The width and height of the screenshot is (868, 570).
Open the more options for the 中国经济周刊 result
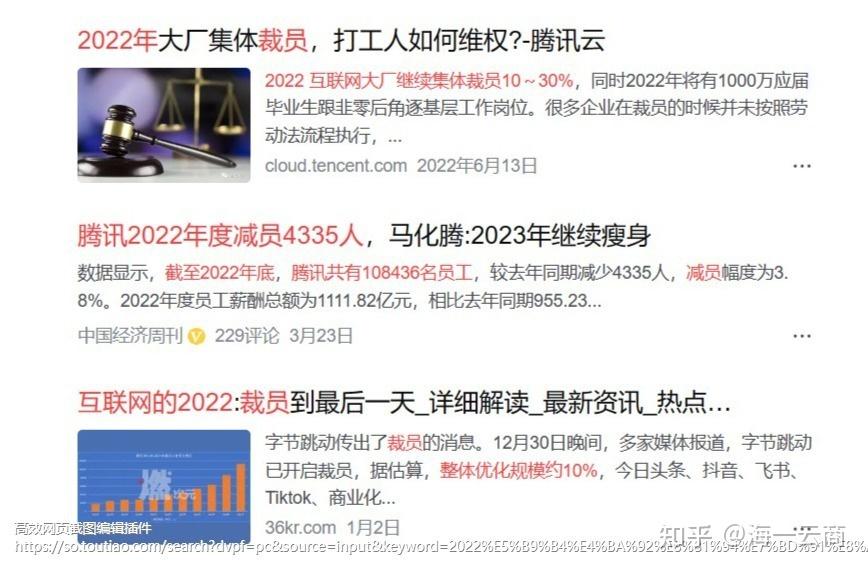pos(802,336)
